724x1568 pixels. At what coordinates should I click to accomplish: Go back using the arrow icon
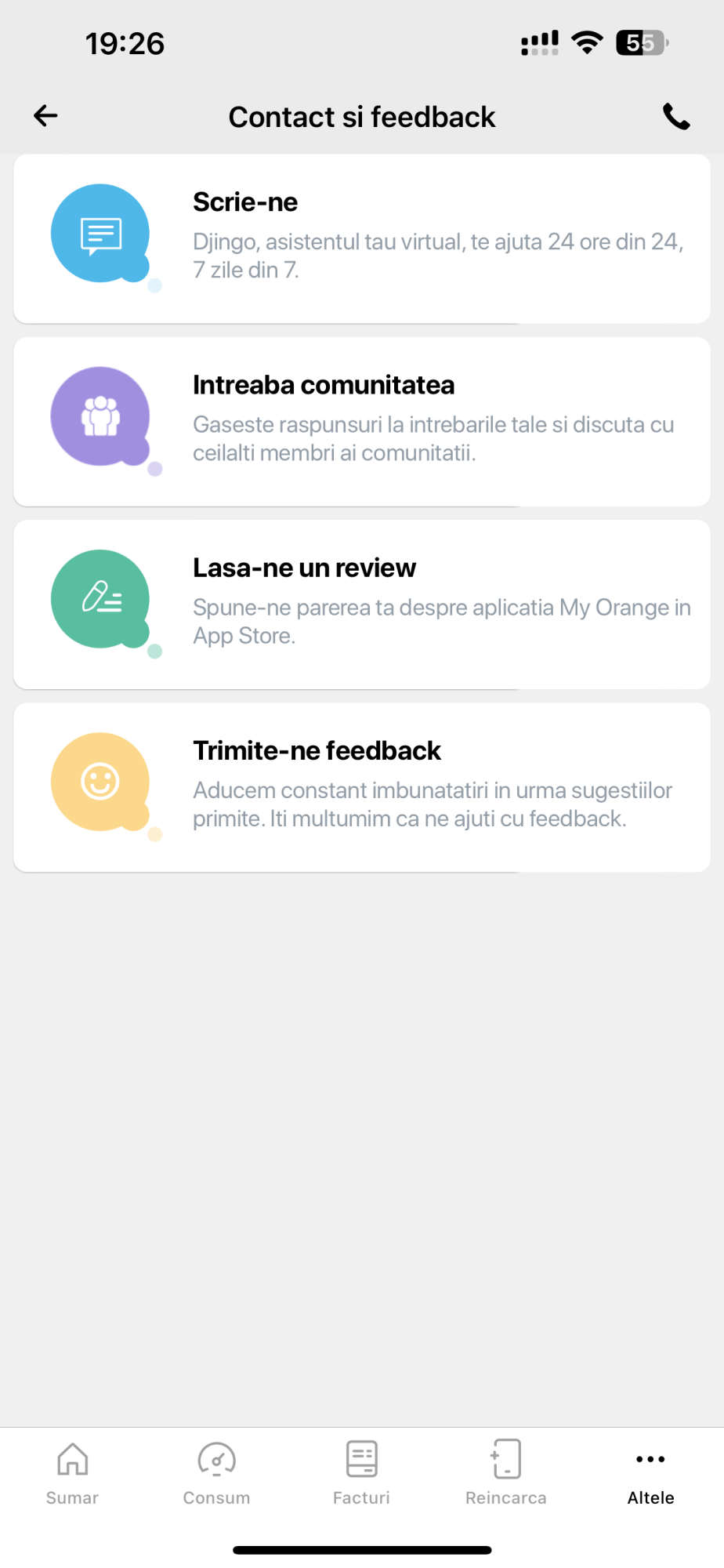(45, 116)
